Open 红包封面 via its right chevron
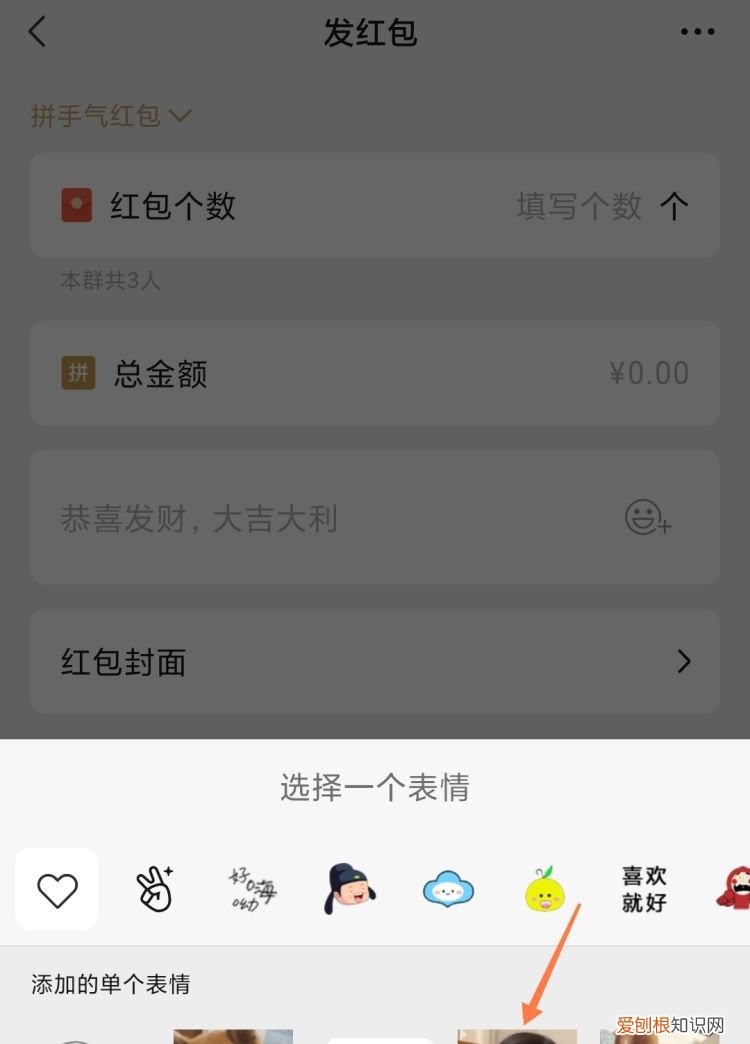Viewport: 750px width, 1044px height. [684, 661]
